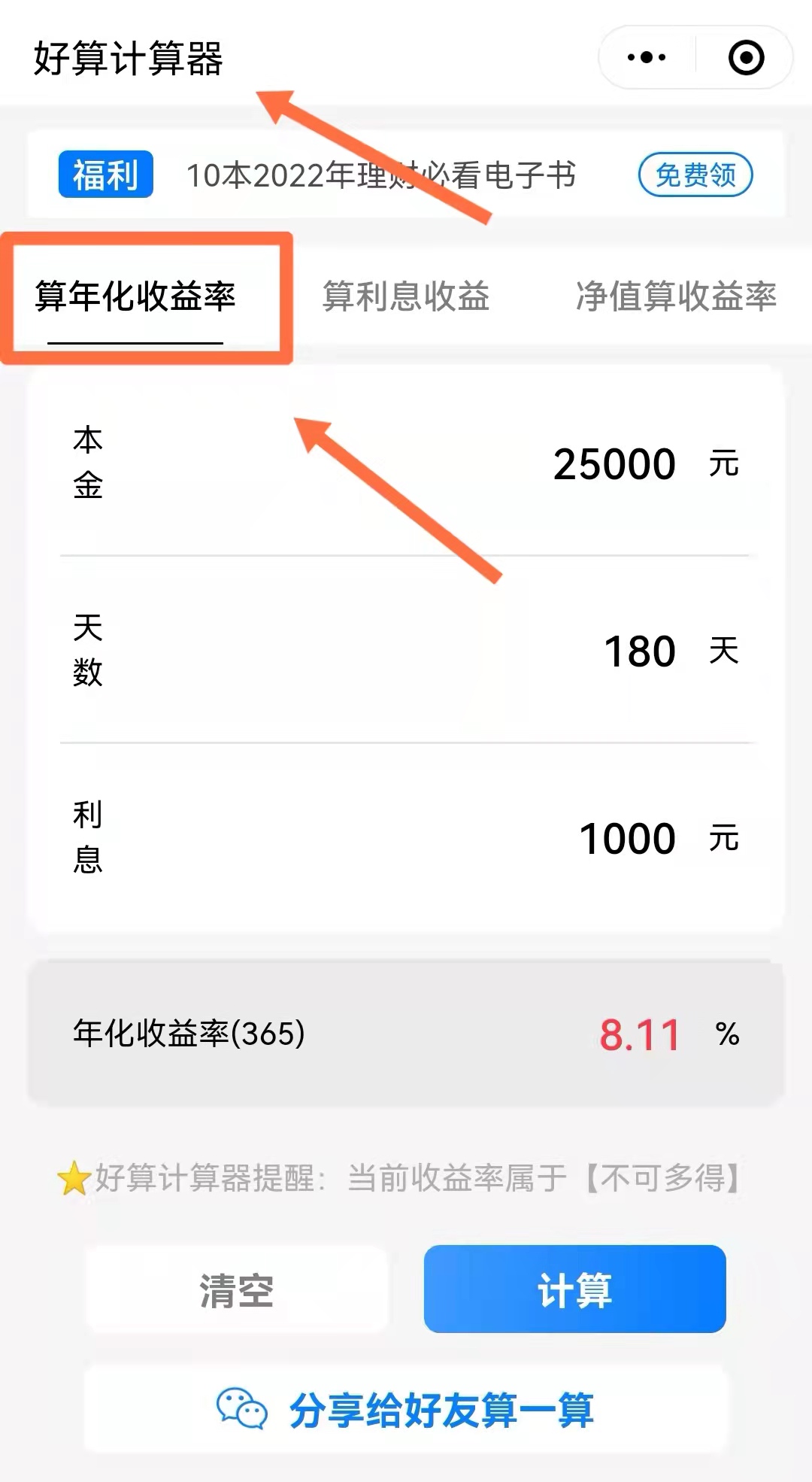Tap the blue 计算 button

coord(575,1289)
